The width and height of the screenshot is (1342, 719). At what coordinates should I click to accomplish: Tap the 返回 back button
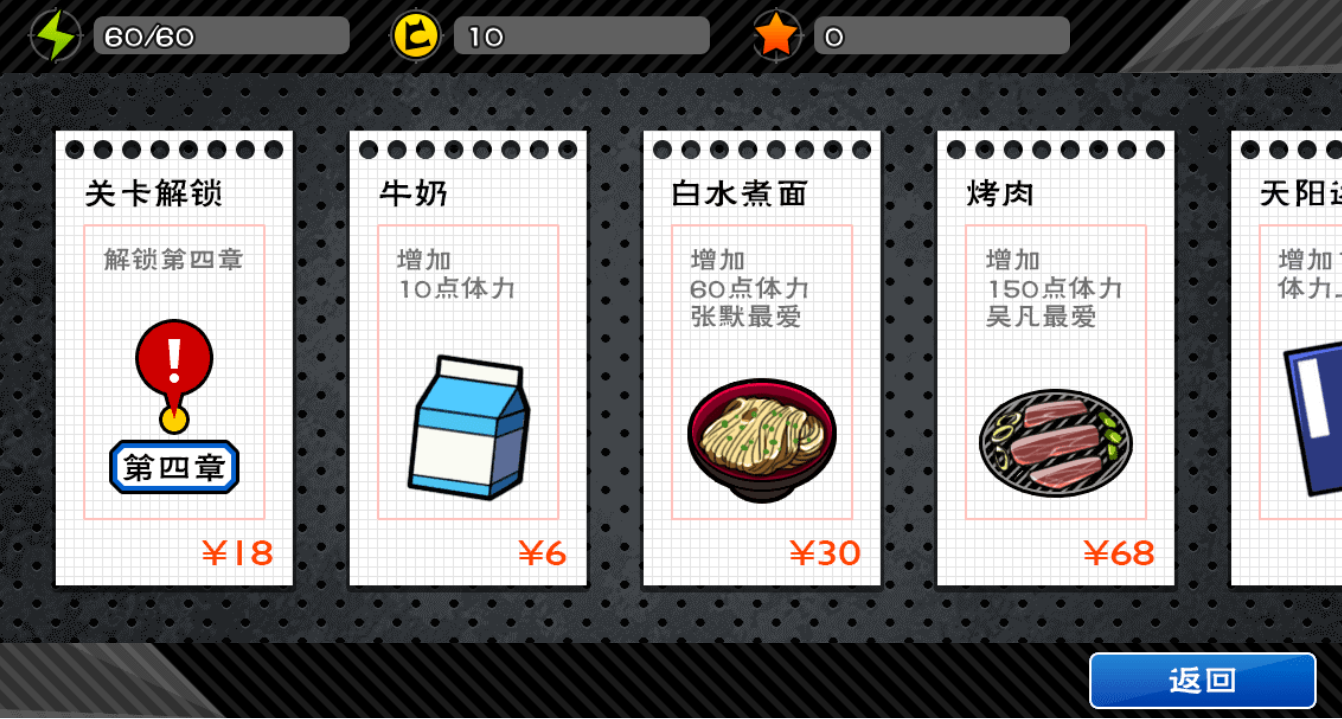click(x=1202, y=681)
